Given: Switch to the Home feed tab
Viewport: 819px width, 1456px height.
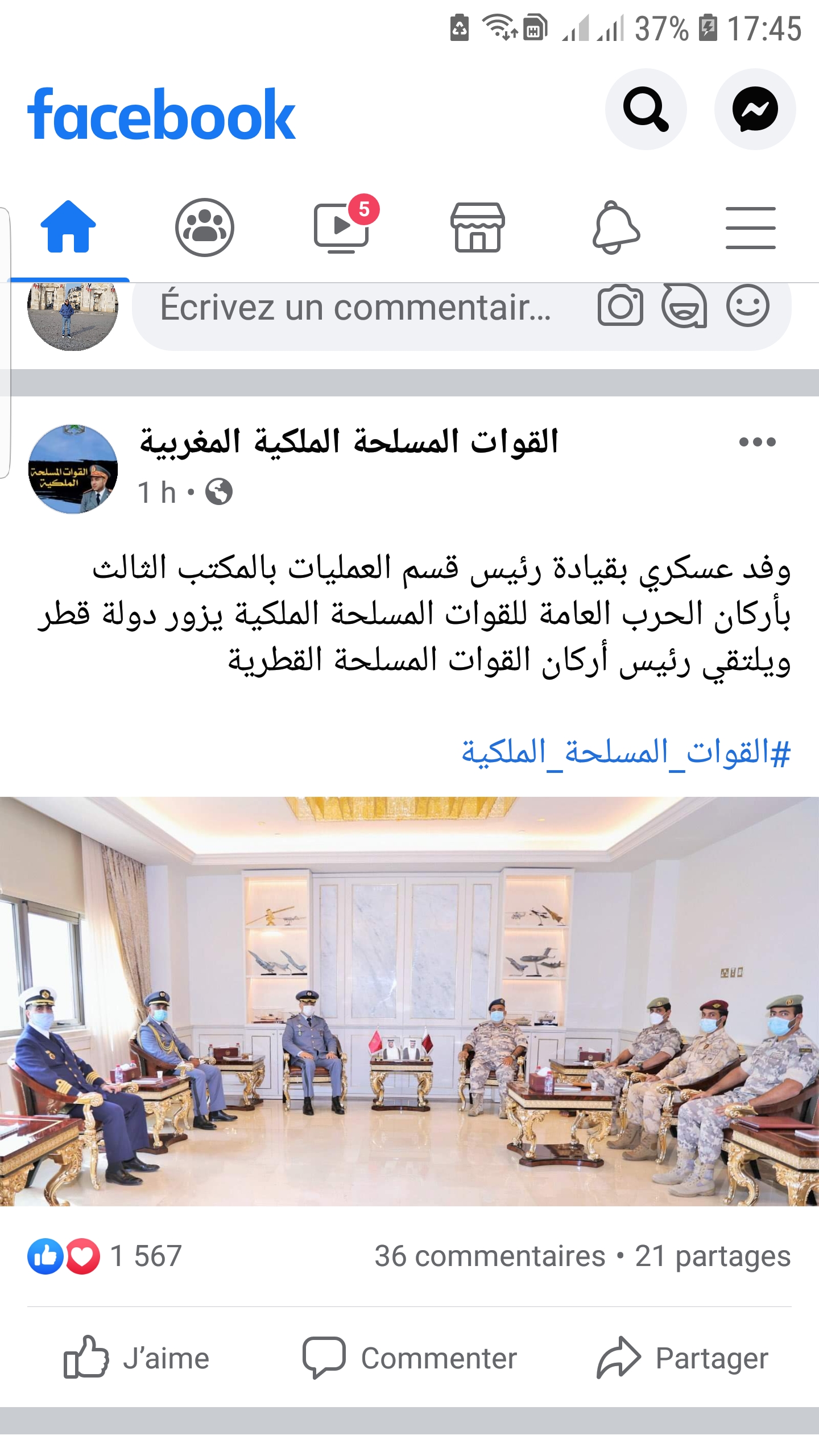Looking at the screenshot, I should (x=68, y=227).
